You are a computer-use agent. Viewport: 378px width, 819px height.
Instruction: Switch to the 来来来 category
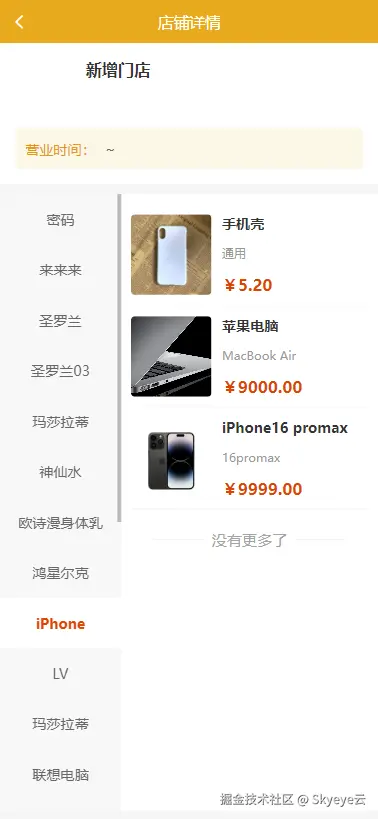[61, 271]
